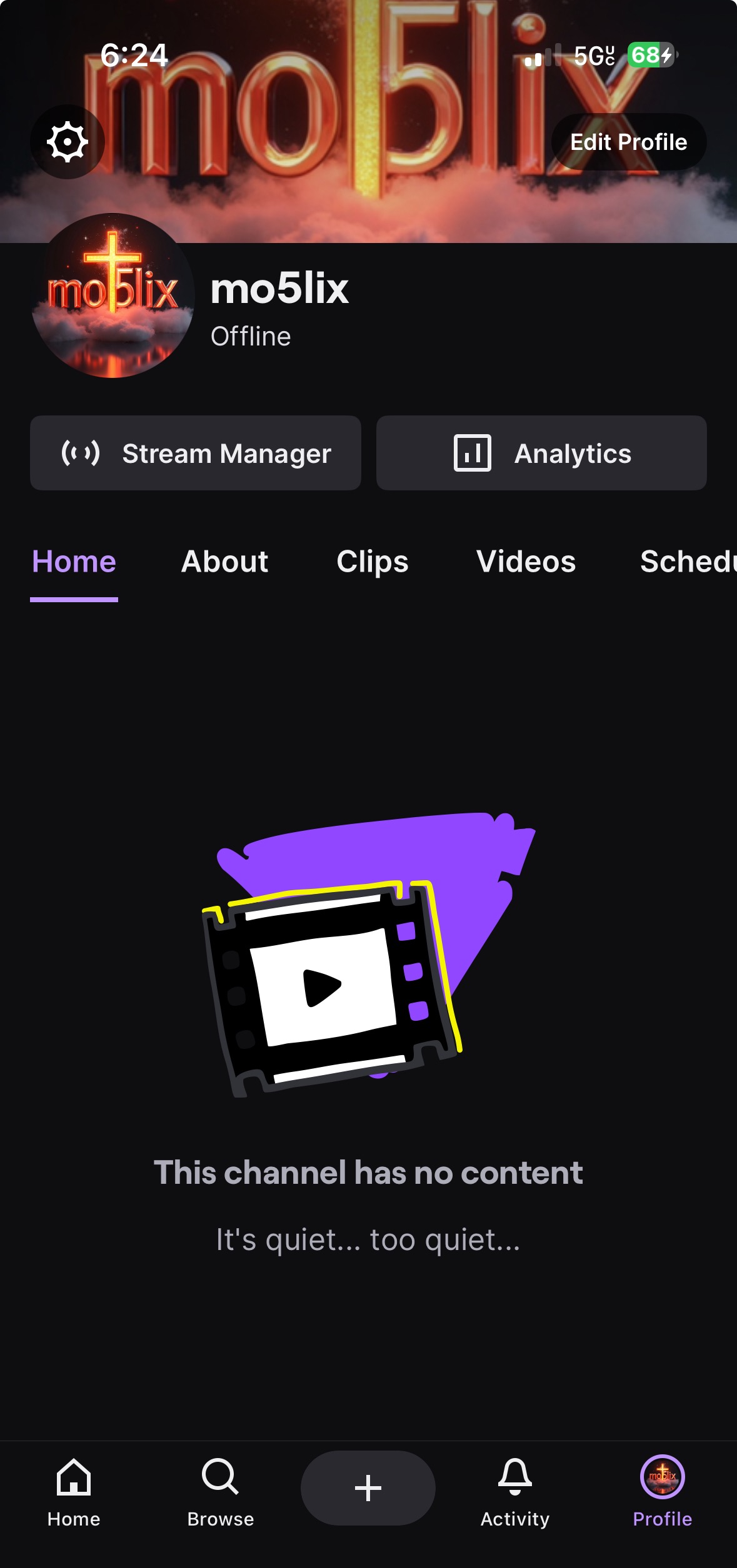
Task: Switch to the Clips tab
Action: 373,561
